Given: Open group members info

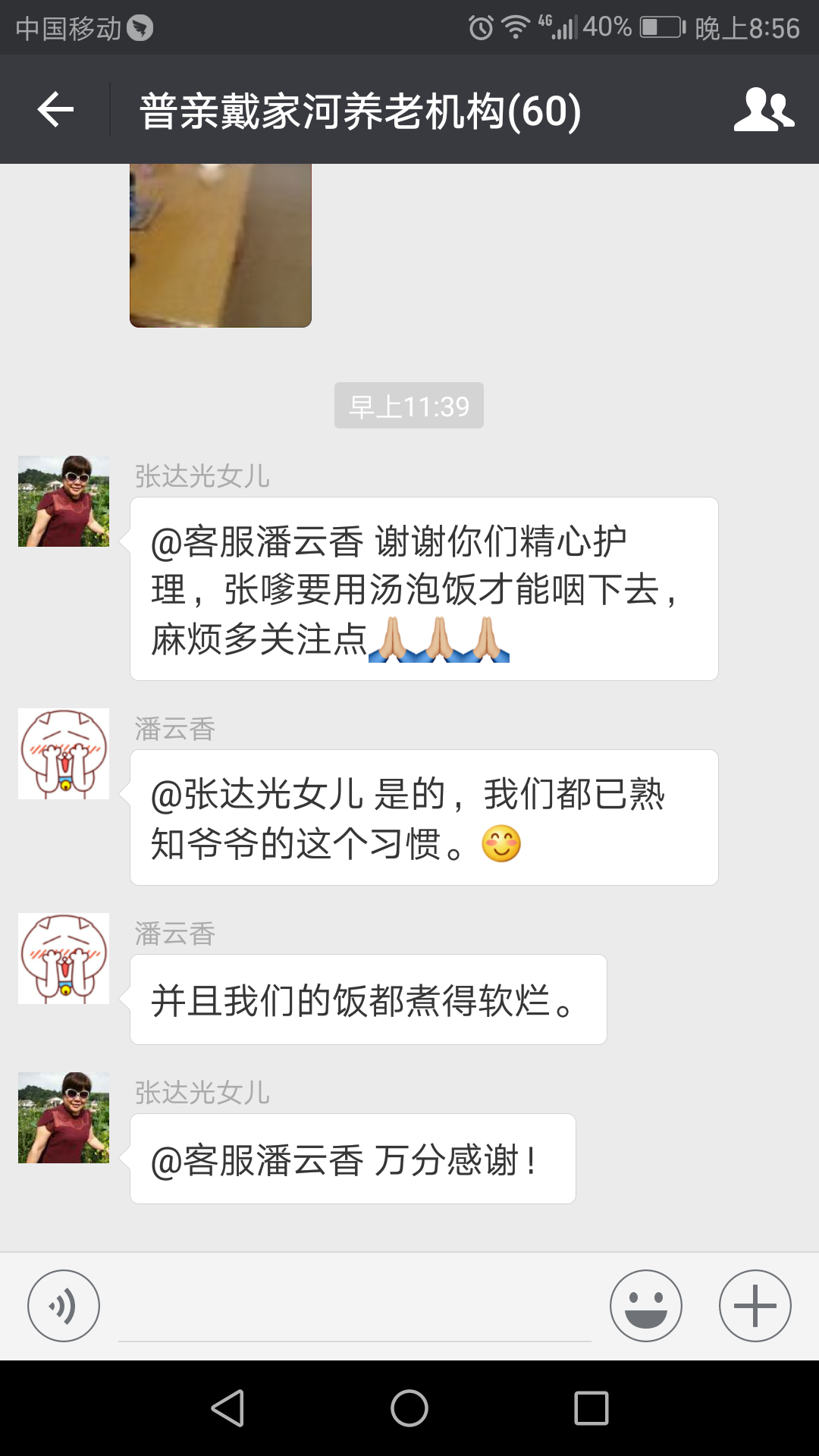Looking at the screenshot, I should [764, 110].
